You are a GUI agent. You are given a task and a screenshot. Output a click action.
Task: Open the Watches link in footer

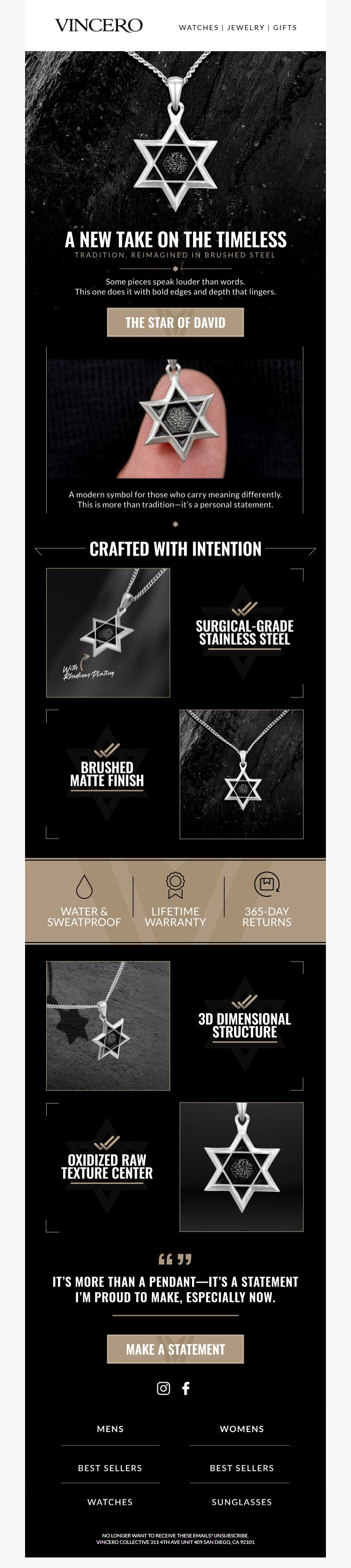pyautogui.click(x=110, y=1502)
